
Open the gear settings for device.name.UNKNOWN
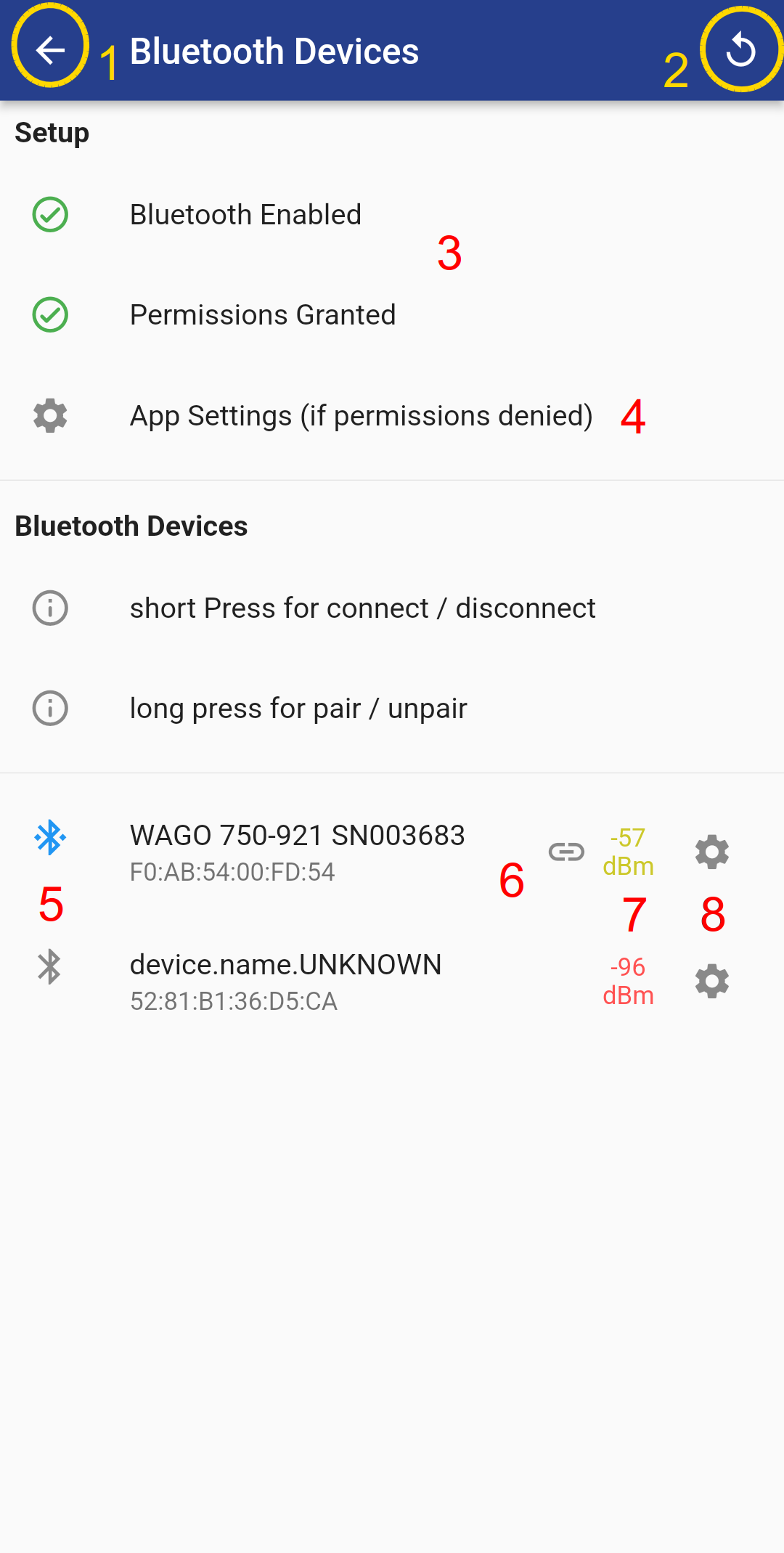coord(712,982)
